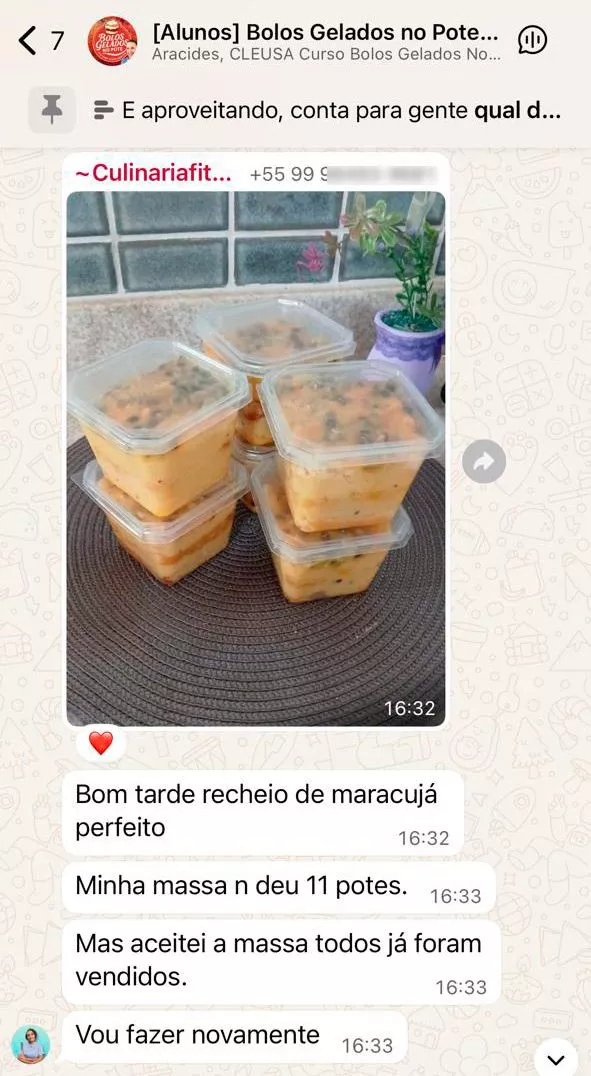Jump to latest messages arrow
The width and height of the screenshot is (591, 1076).
click(x=556, y=1059)
